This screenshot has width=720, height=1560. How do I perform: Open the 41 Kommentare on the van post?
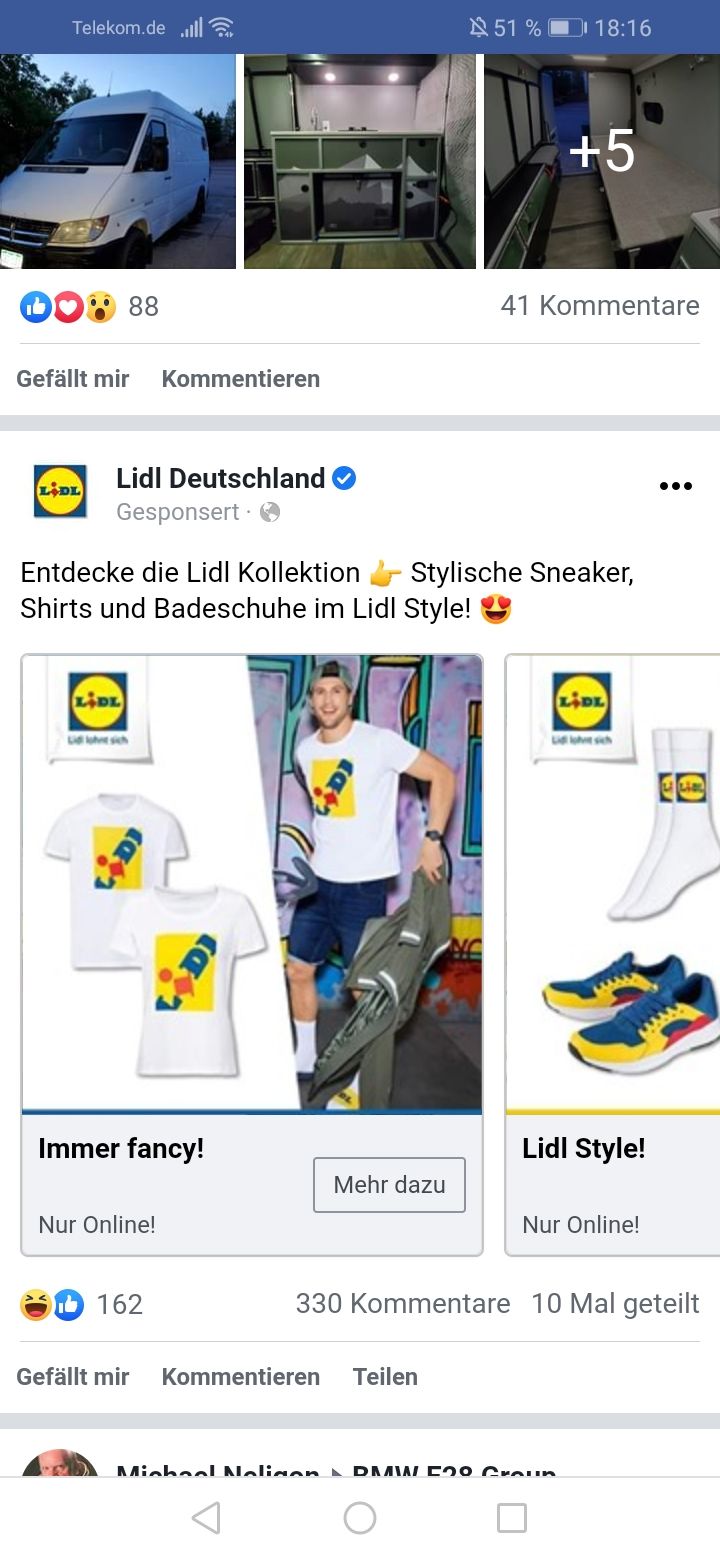click(x=599, y=306)
